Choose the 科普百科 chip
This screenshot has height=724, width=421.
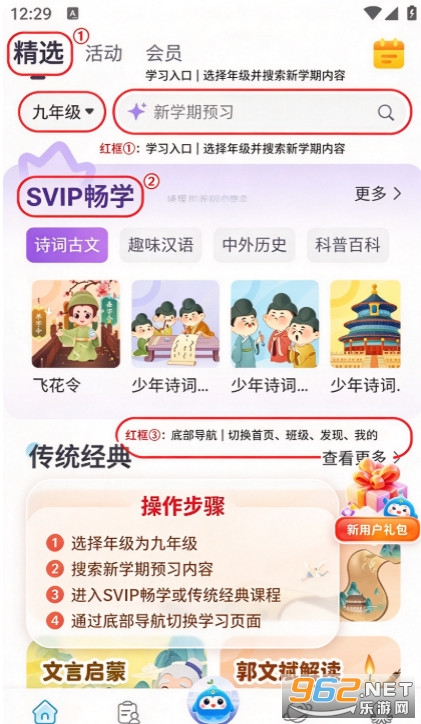pos(348,245)
